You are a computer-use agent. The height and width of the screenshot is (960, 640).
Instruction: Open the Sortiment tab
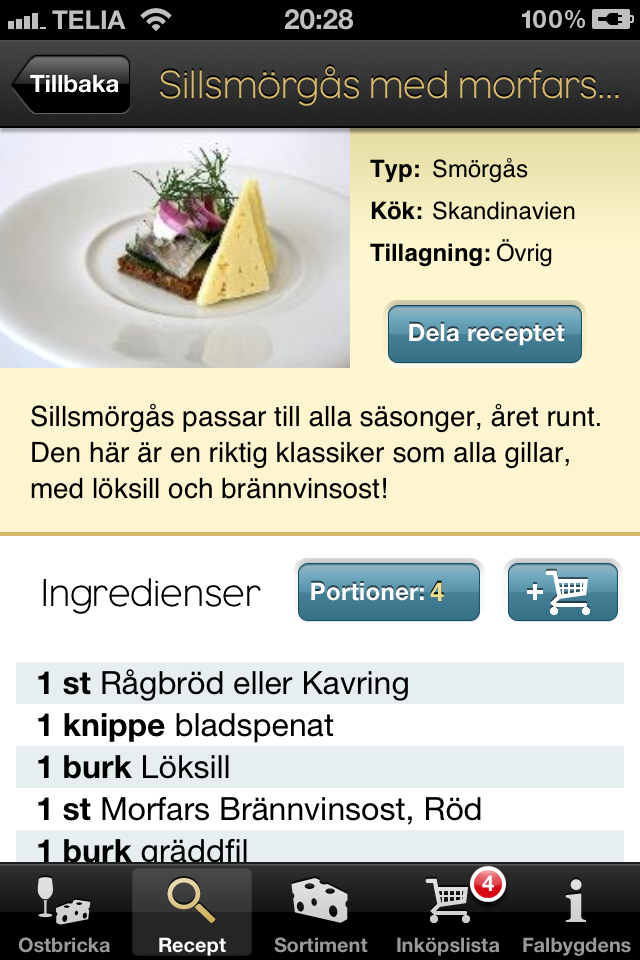point(320,912)
